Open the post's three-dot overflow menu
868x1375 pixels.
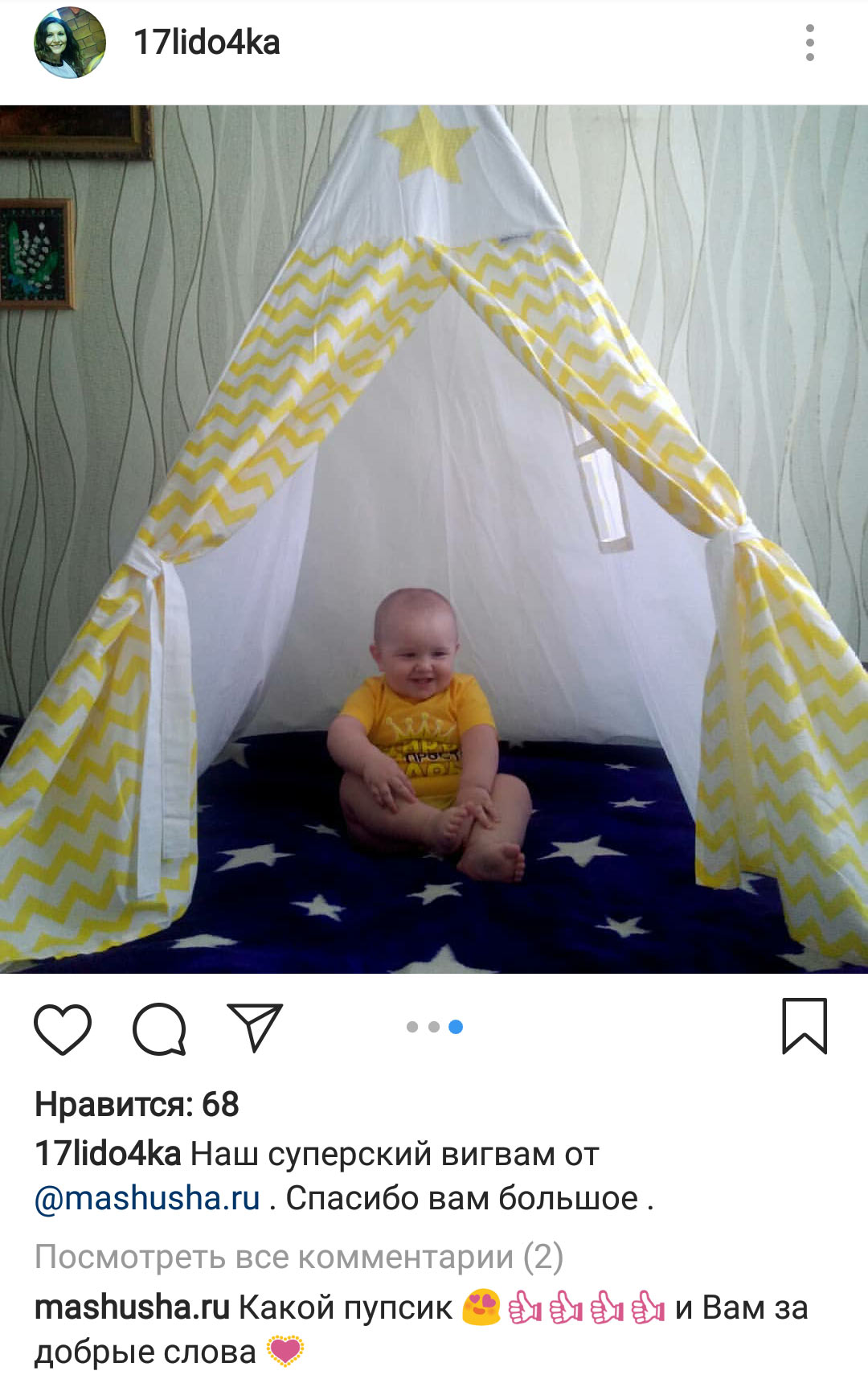pos(809,43)
